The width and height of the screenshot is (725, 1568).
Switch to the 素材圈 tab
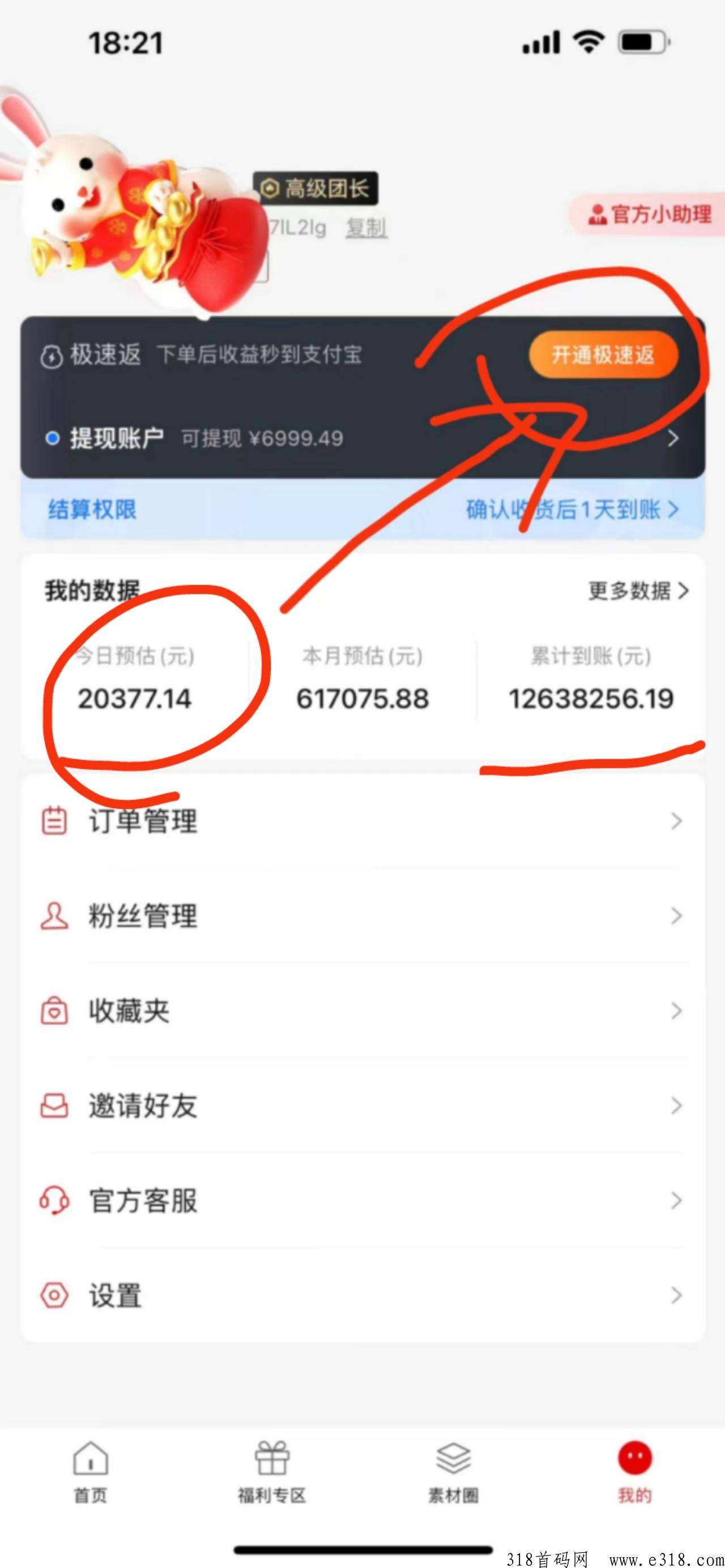coord(453,1471)
